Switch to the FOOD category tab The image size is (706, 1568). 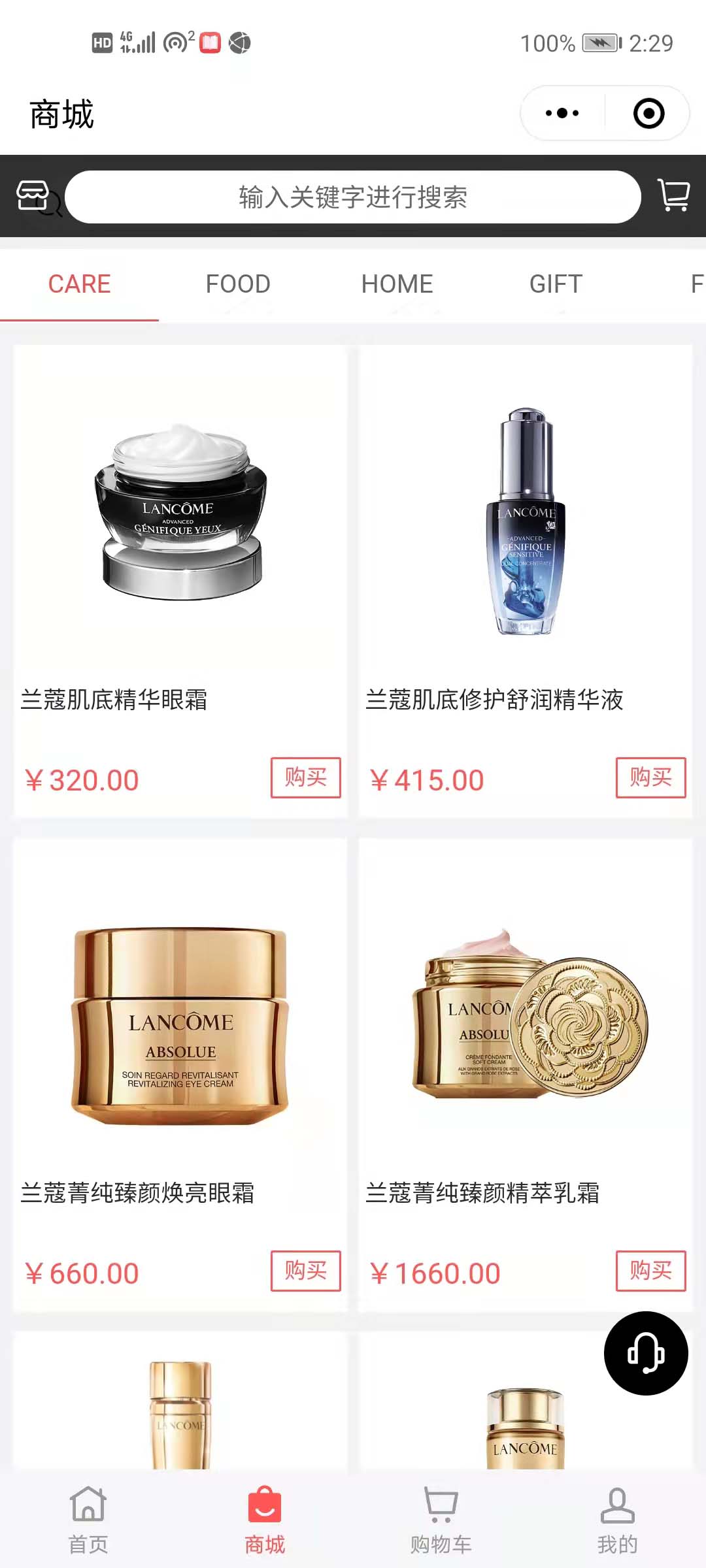[238, 284]
